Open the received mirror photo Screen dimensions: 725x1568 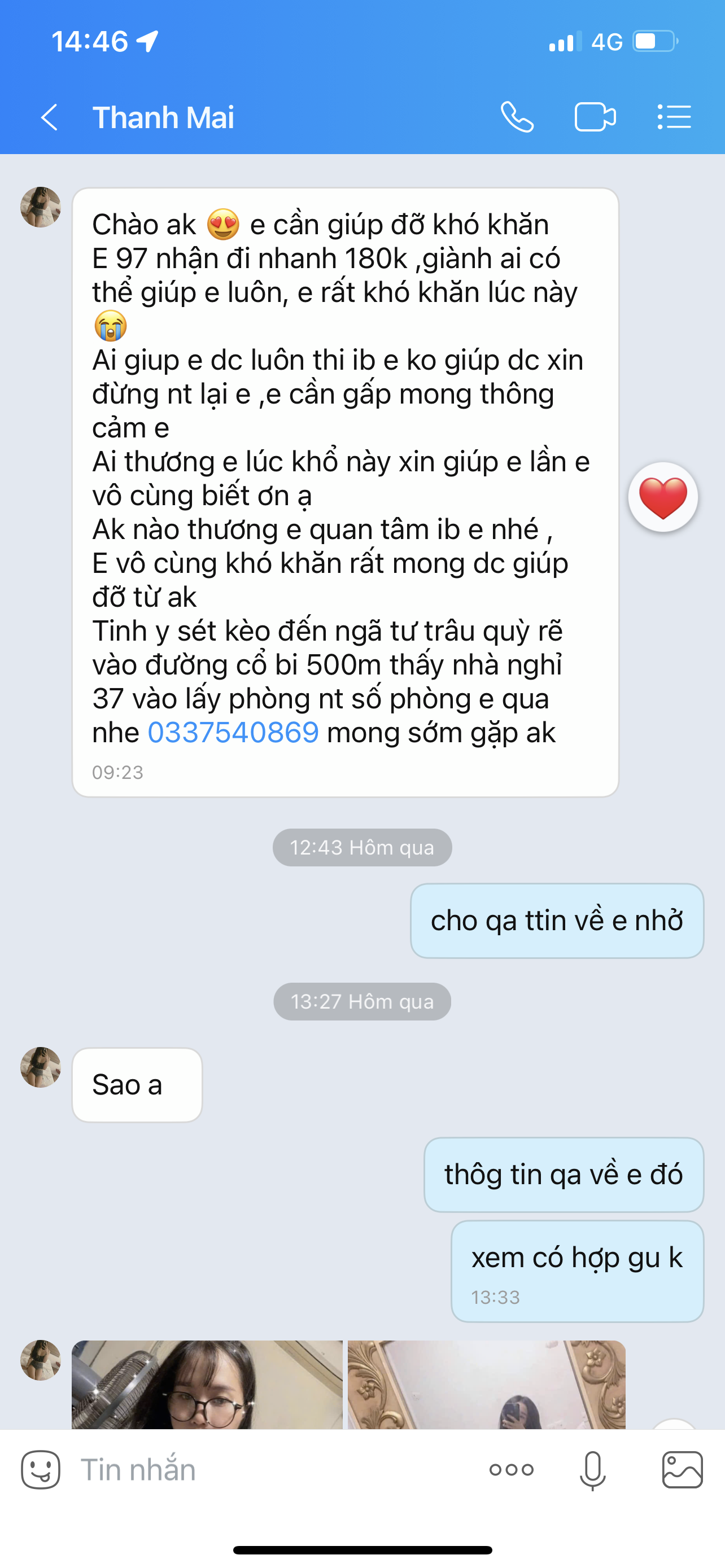coord(486,1385)
